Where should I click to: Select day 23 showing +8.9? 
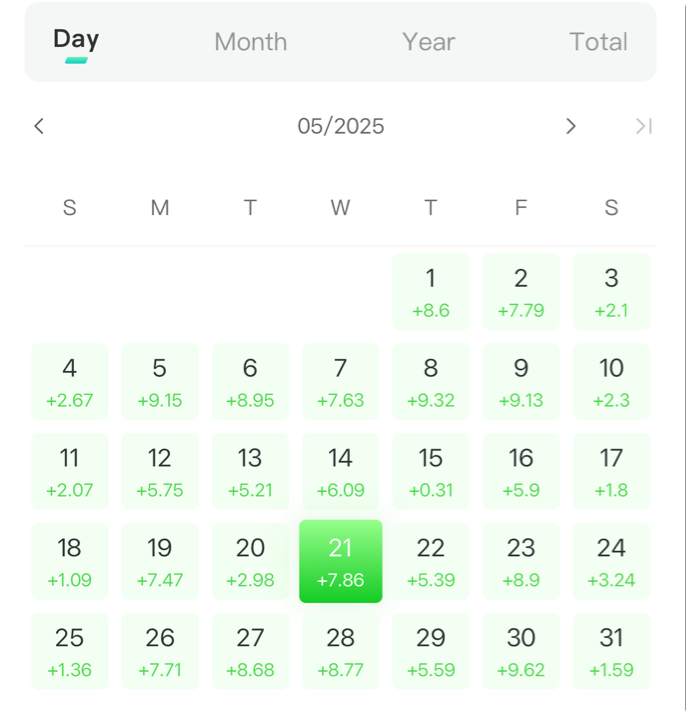point(521,561)
